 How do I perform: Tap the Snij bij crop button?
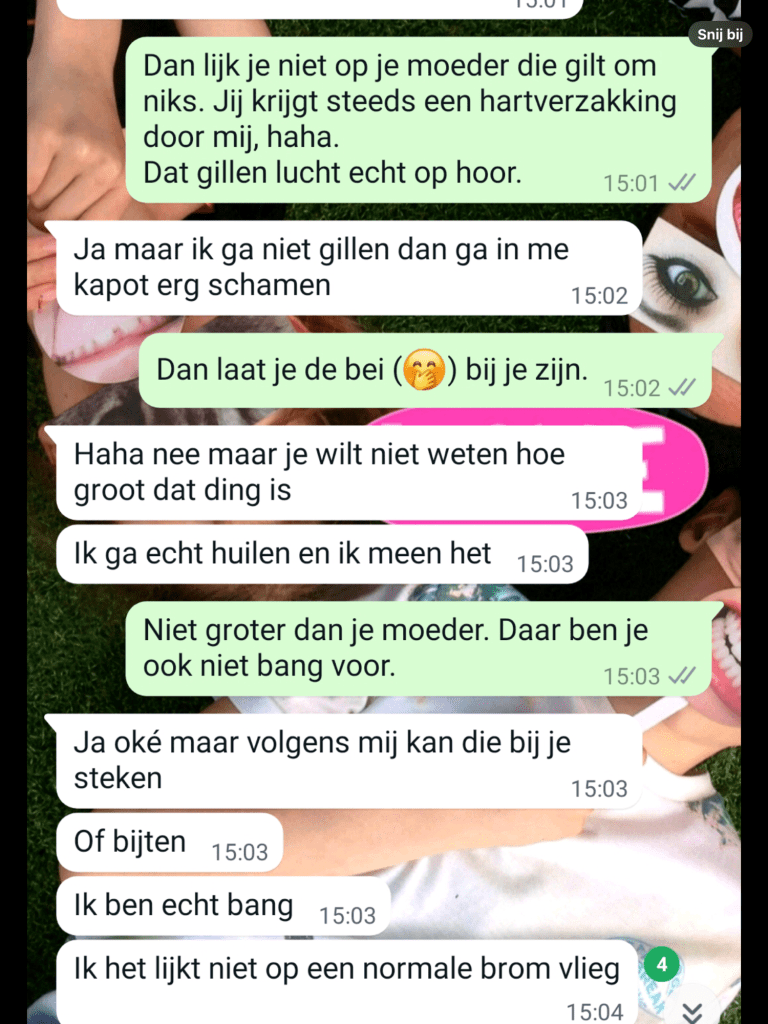(720, 35)
